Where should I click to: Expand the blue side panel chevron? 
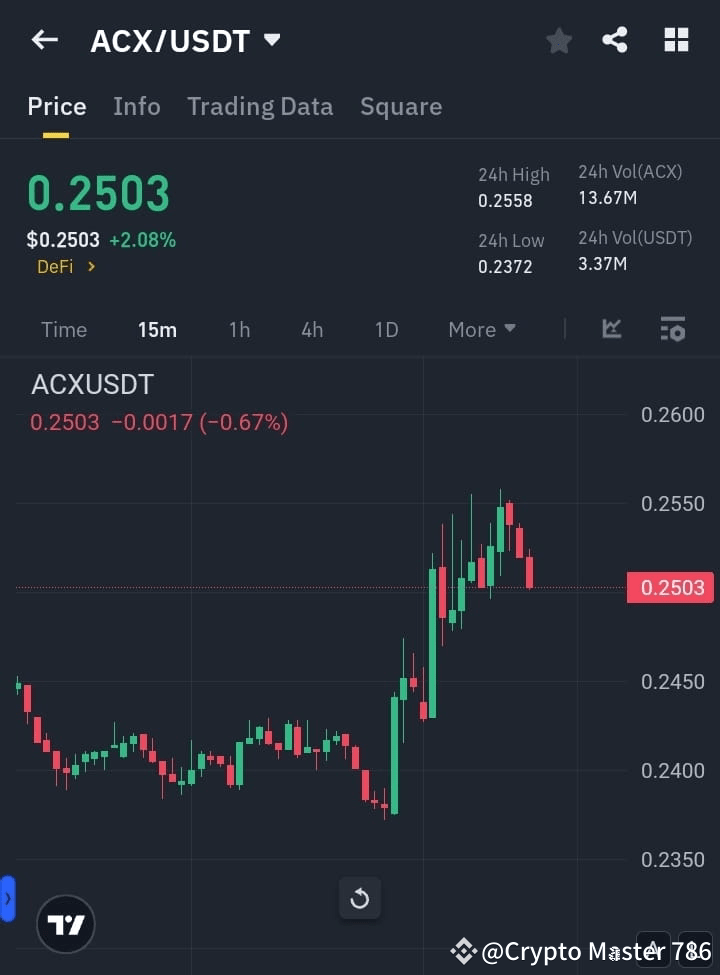click(8, 898)
